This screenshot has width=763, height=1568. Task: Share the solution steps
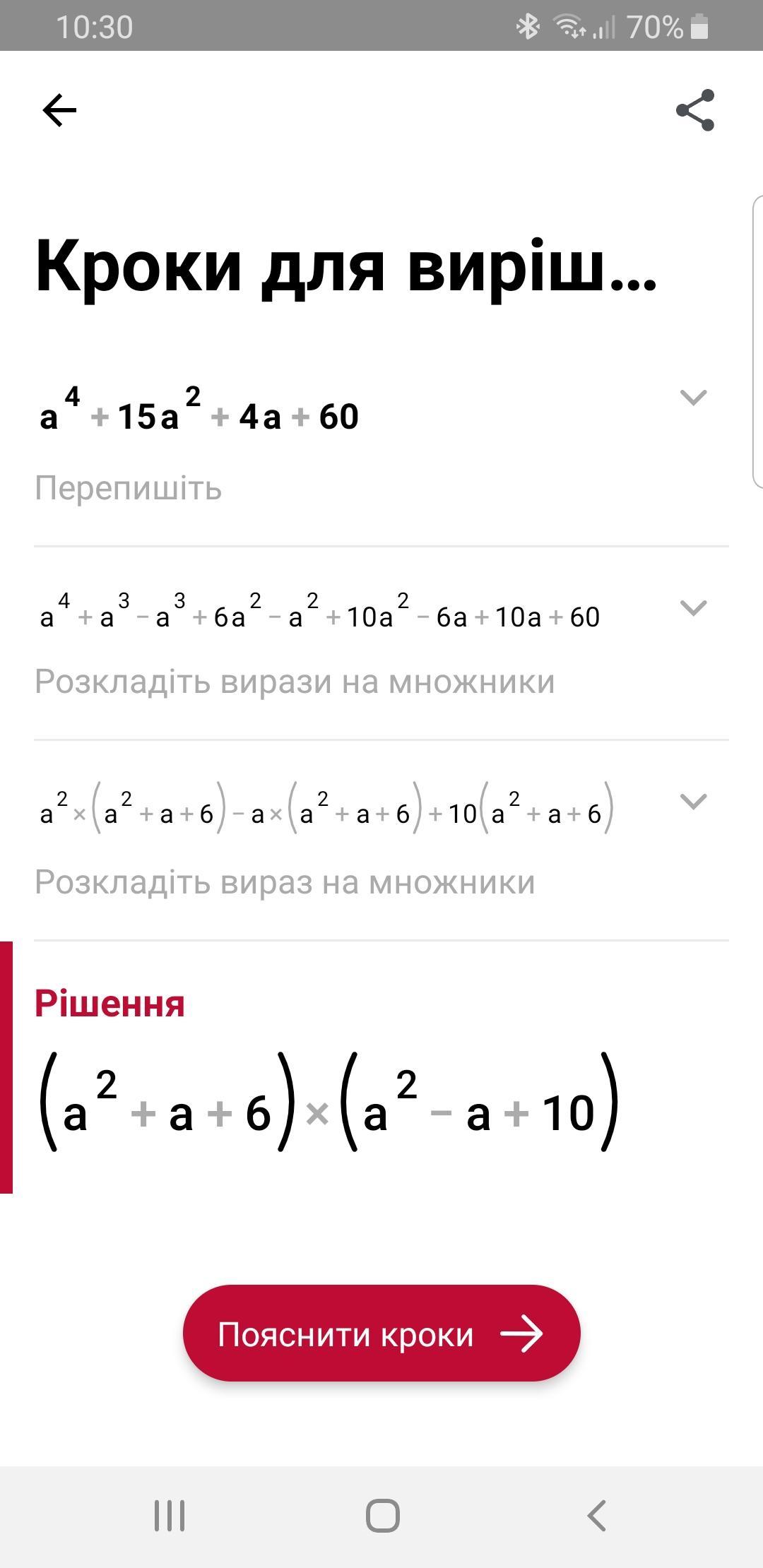[x=695, y=110]
